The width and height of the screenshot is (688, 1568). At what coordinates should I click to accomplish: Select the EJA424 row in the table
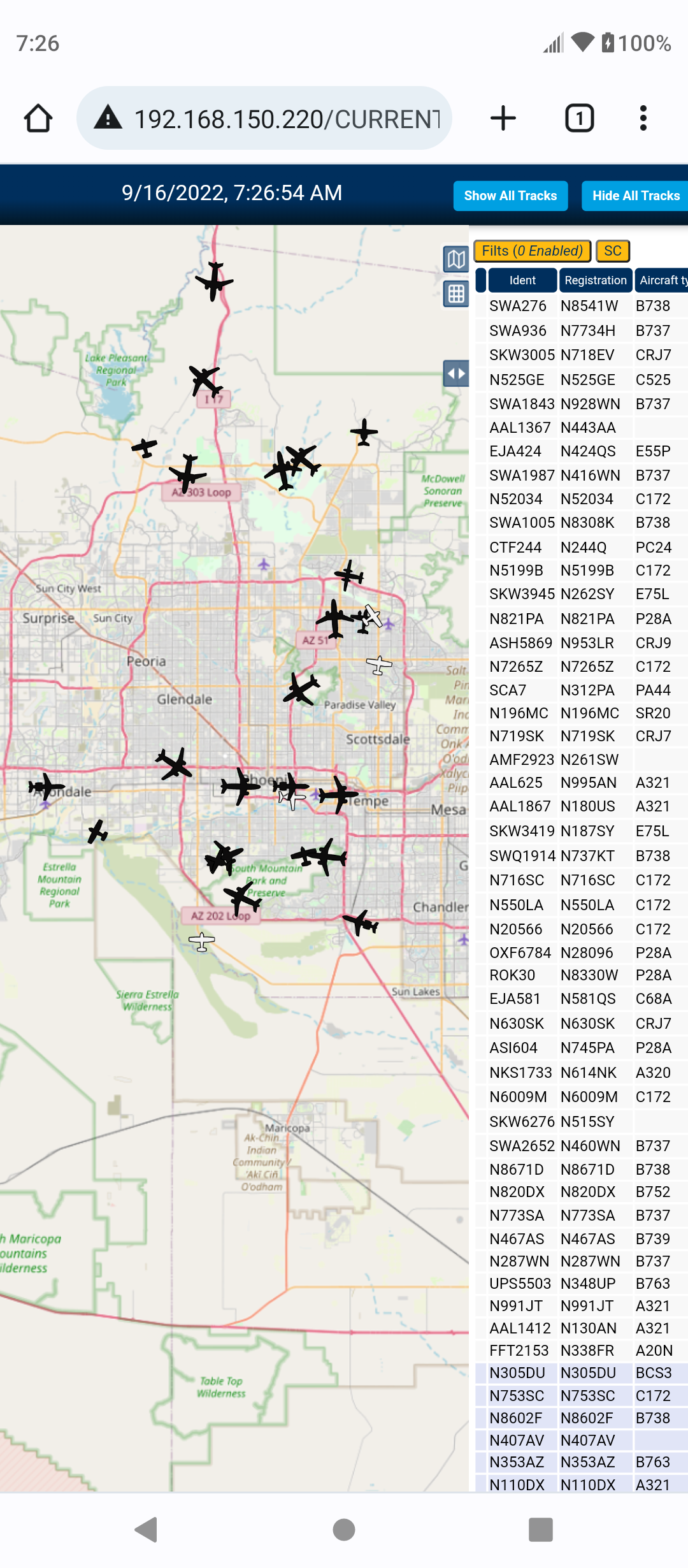(582, 451)
